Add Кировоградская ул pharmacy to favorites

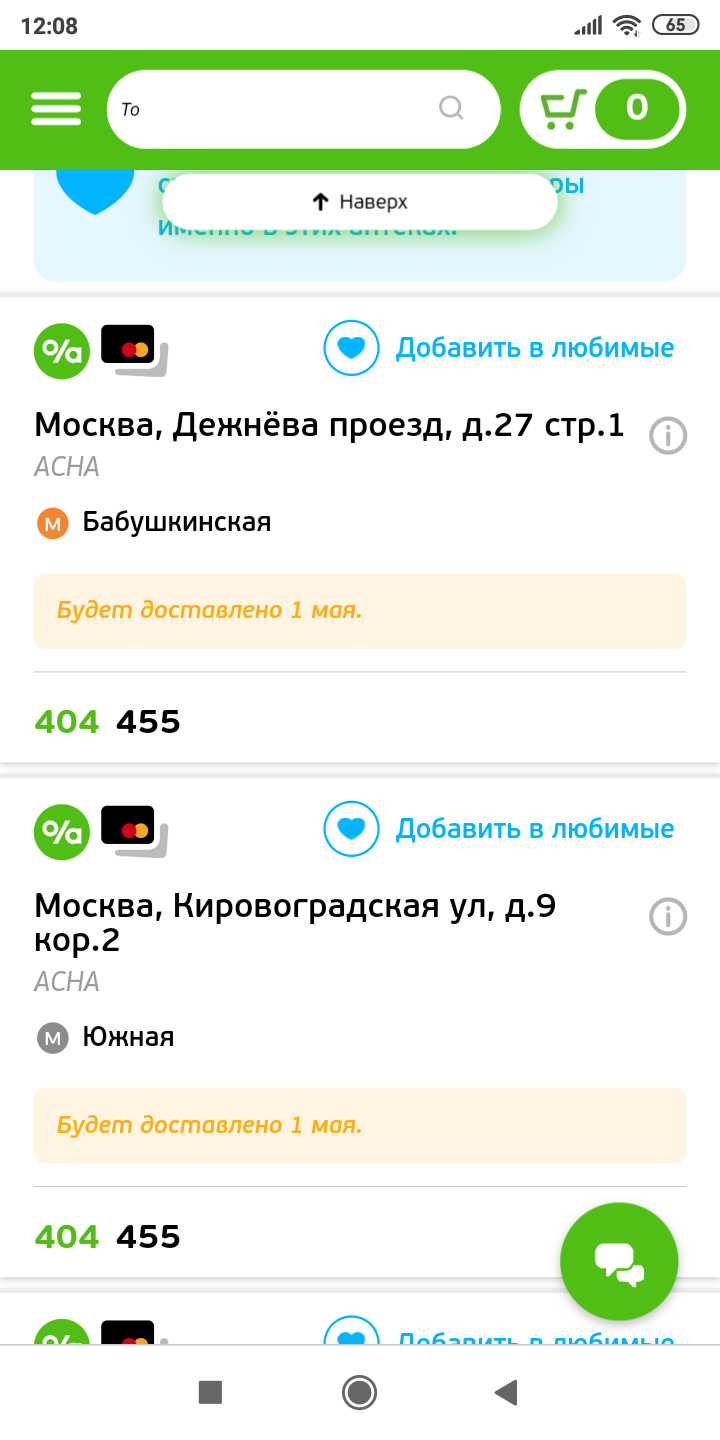pos(500,829)
